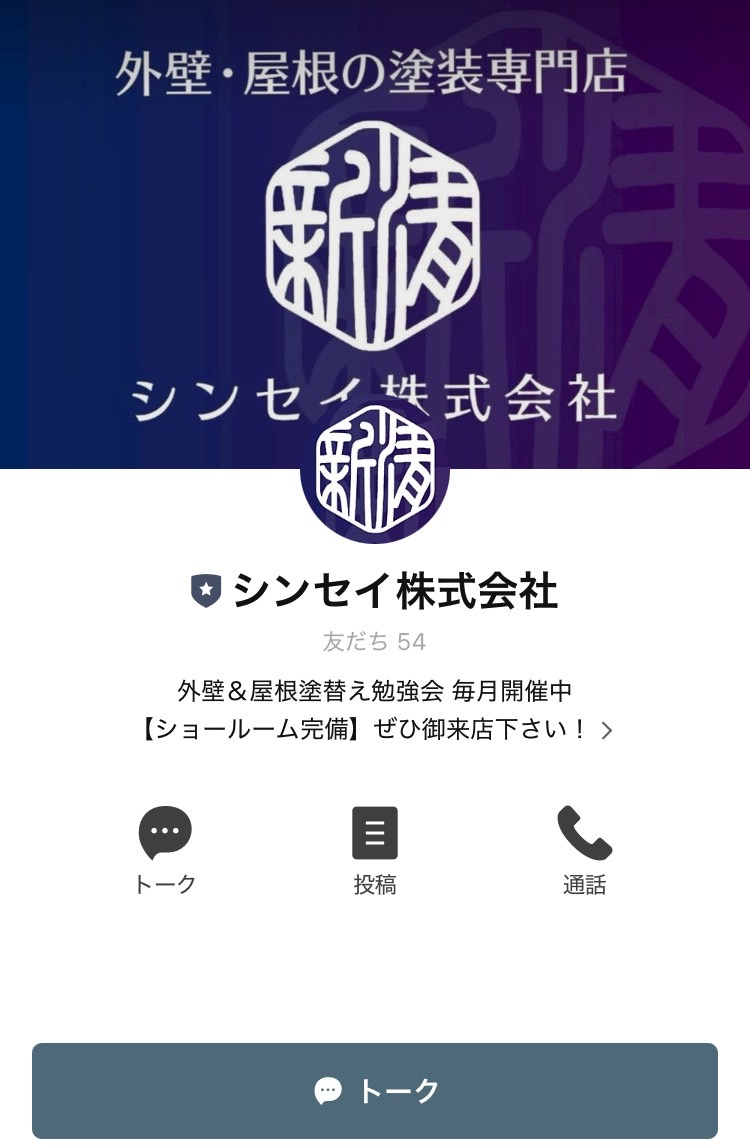View the circular profile picture of シンセイ株式会社
Screen dimensions: 750x1147
(x=375, y=470)
